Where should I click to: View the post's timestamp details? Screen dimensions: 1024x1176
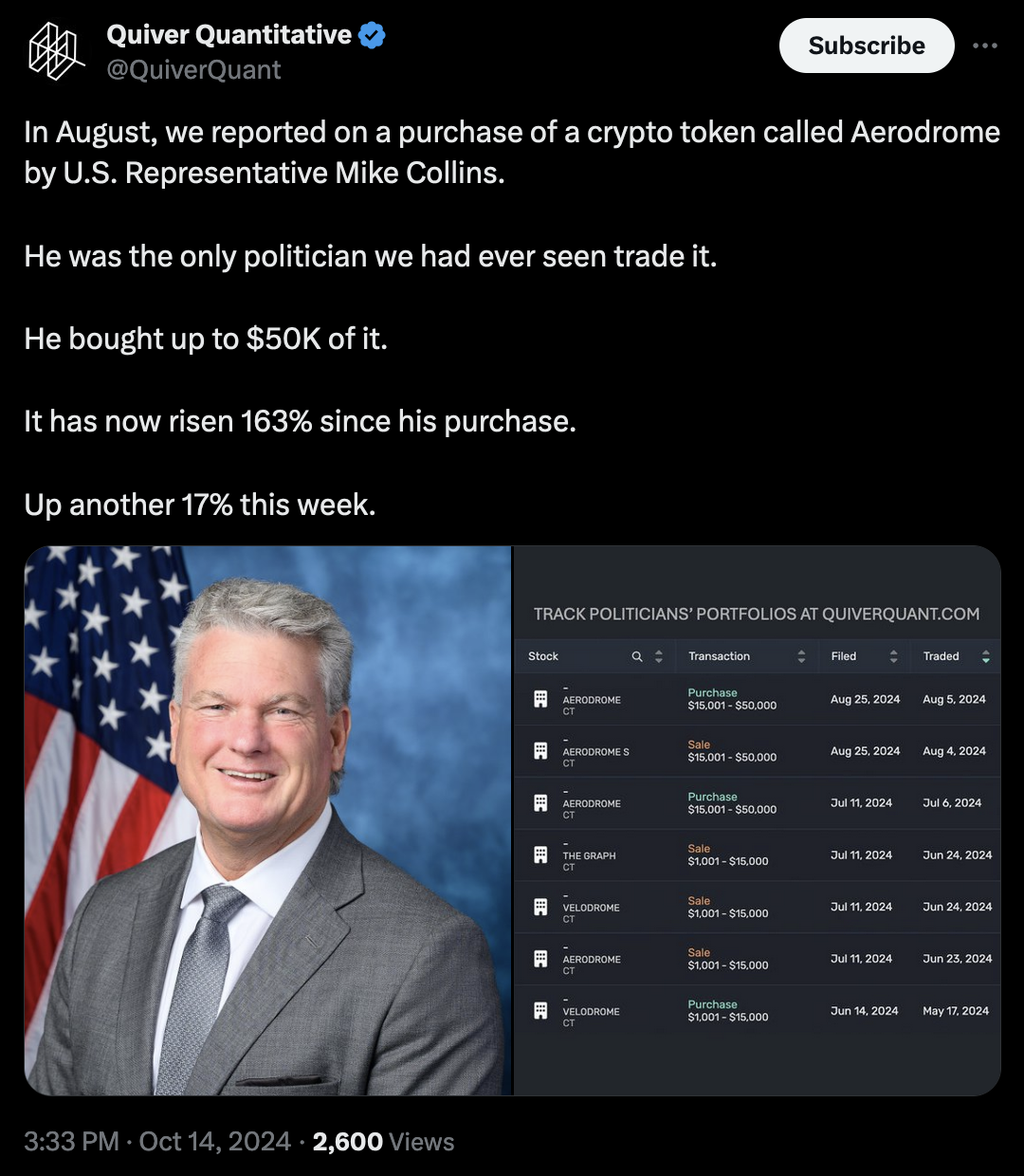coord(157,1141)
